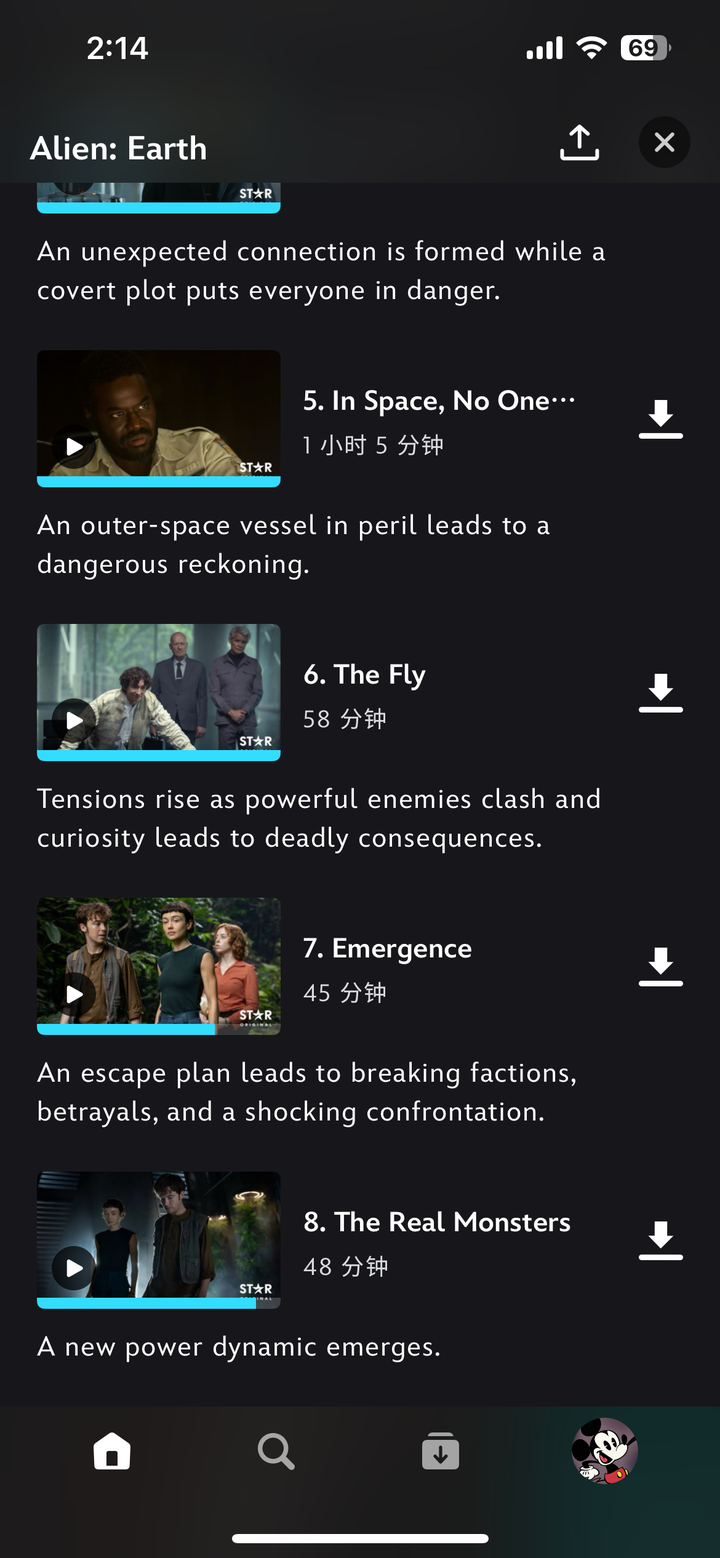This screenshot has width=720, height=1558.
Task: Open the Search tab
Action: point(276,1451)
